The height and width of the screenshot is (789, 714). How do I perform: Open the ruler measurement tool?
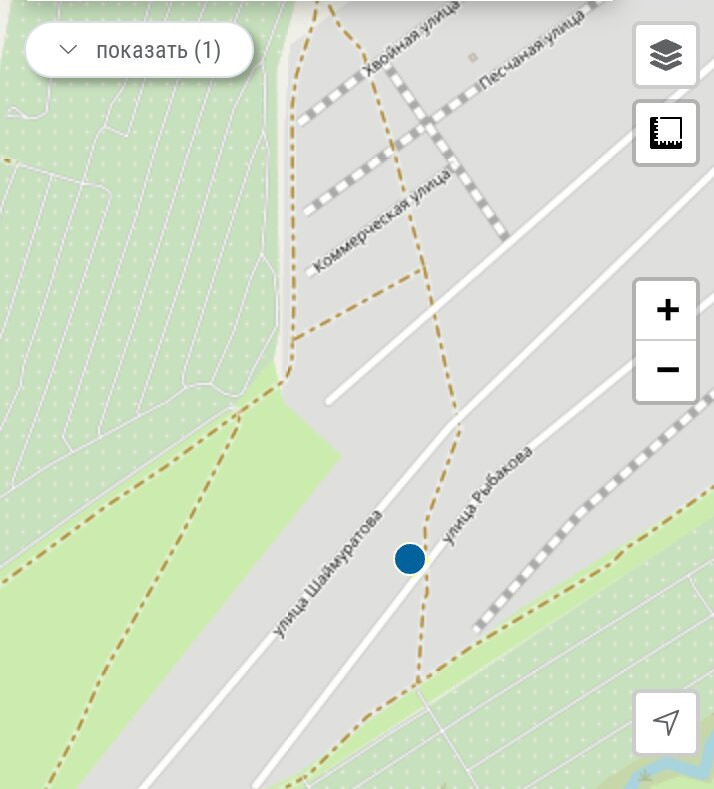(x=665, y=132)
